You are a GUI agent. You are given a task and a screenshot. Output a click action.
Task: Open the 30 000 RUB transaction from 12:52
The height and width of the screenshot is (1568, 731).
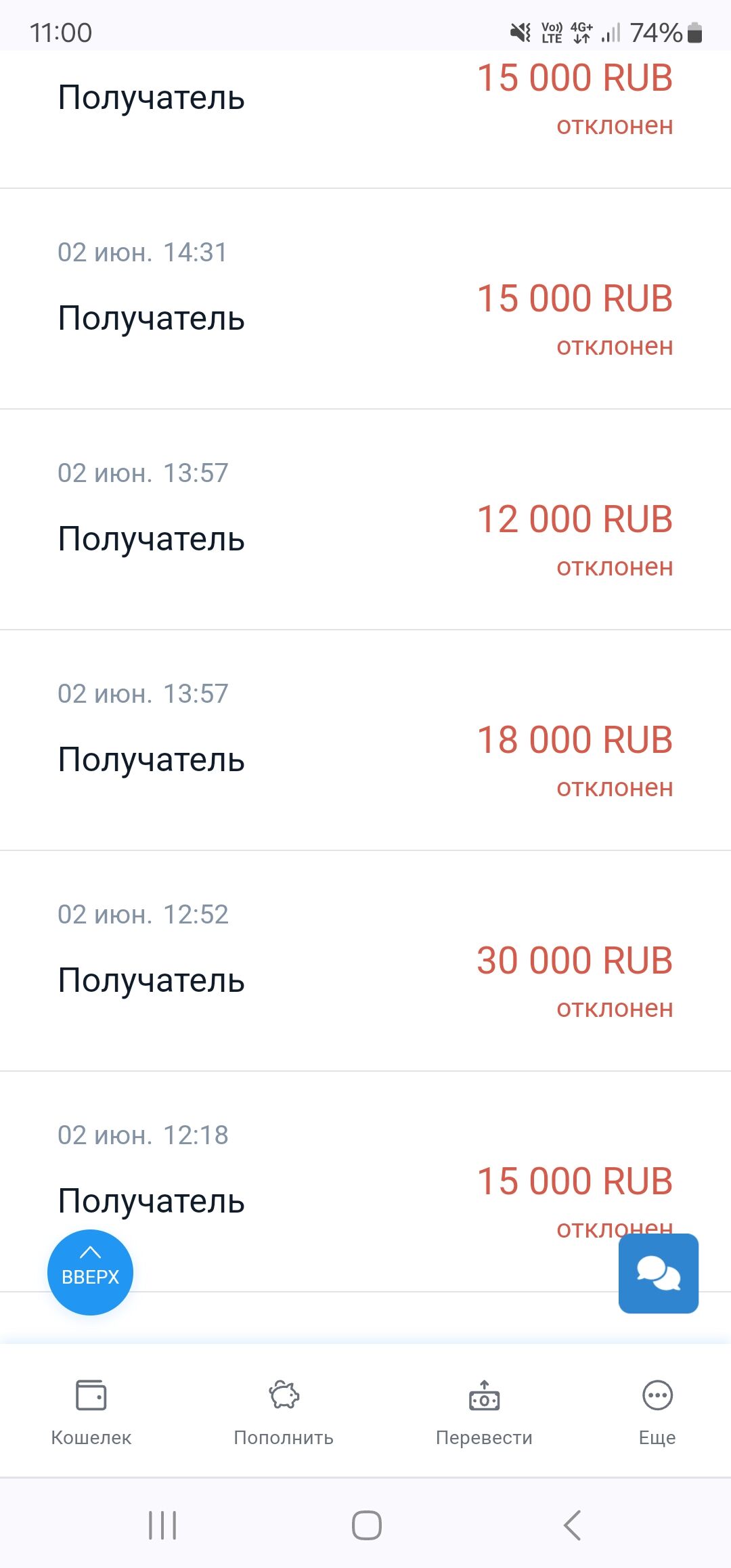pyautogui.click(x=365, y=961)
